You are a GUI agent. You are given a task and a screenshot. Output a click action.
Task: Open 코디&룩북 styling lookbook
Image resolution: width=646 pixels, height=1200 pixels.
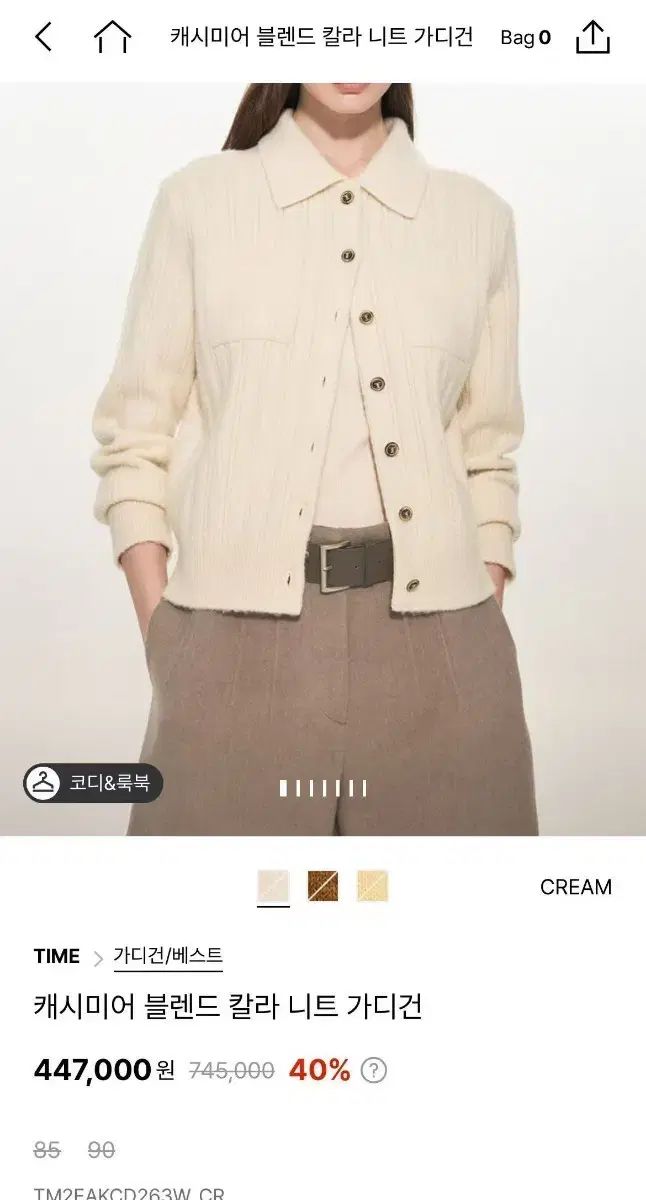[x=93, y=783]
